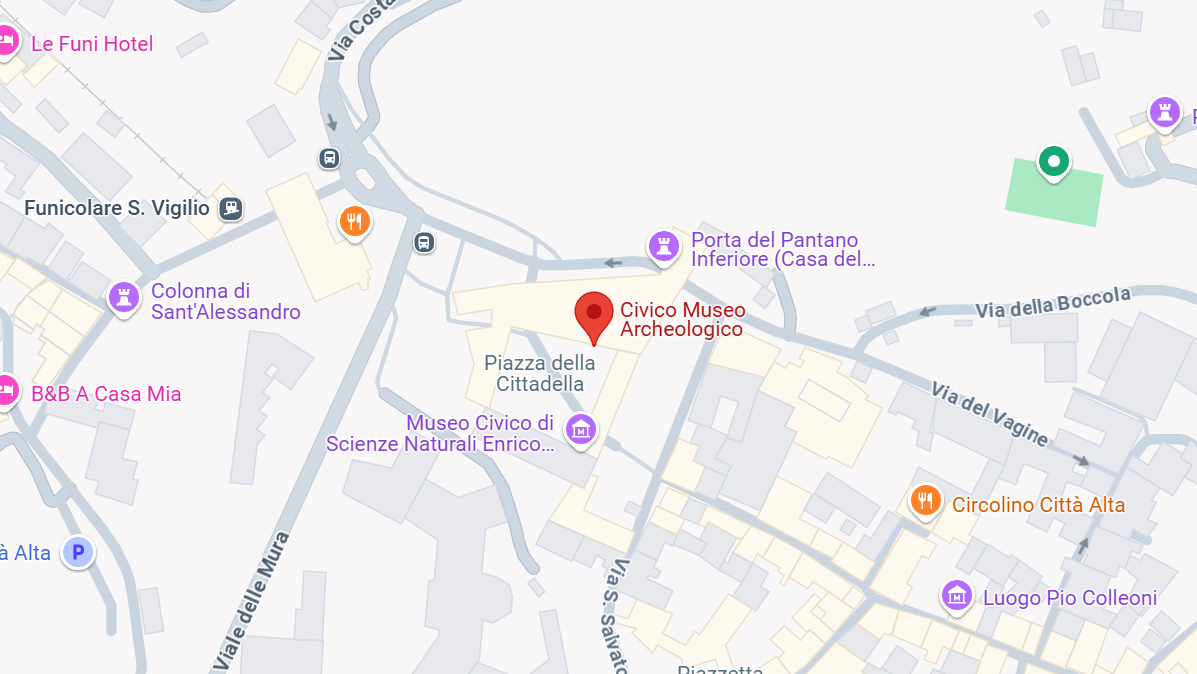
Task: Select the bus stop icon beside the roundabout exit
Action: (x=424, y=242)
